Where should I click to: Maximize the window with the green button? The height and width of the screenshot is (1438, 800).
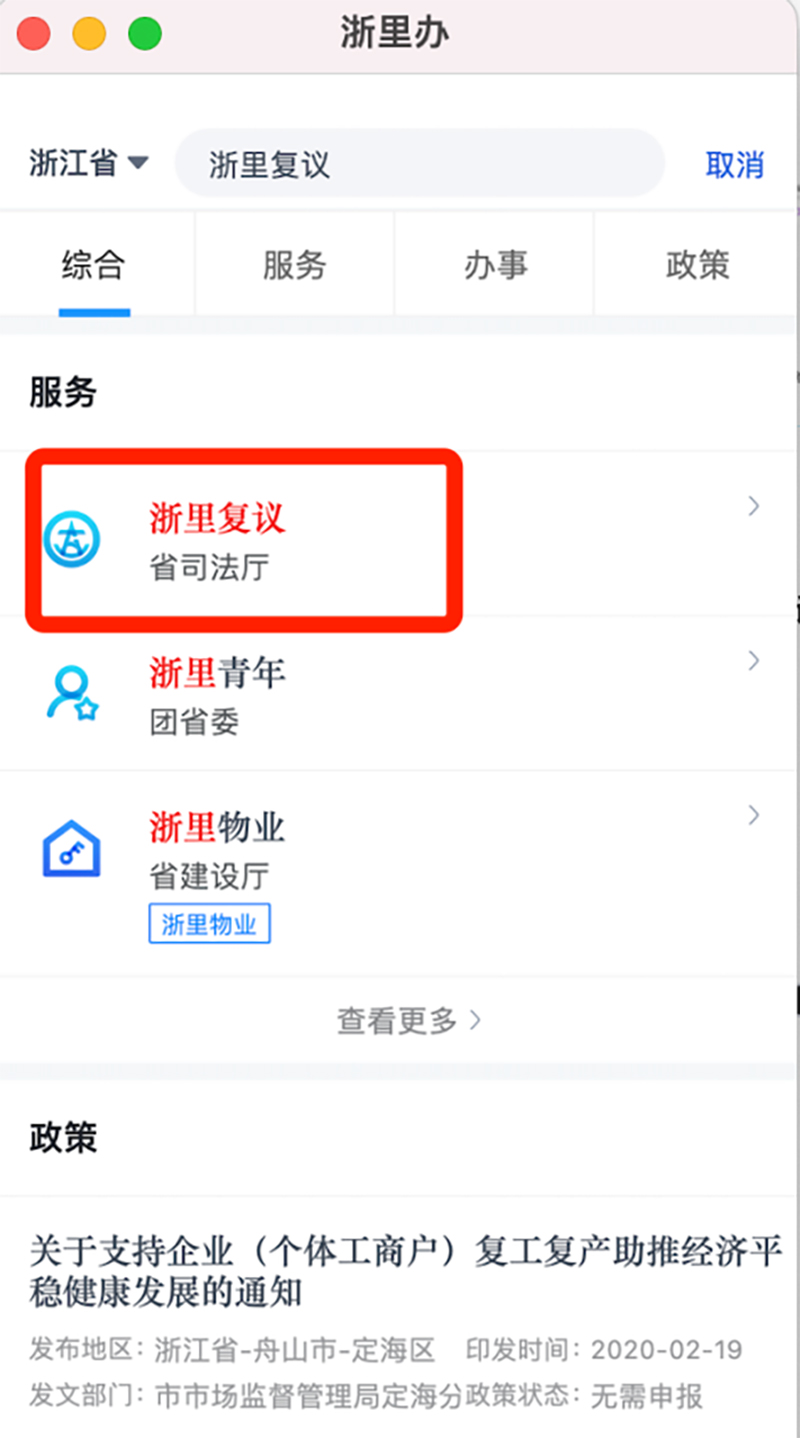145,34
